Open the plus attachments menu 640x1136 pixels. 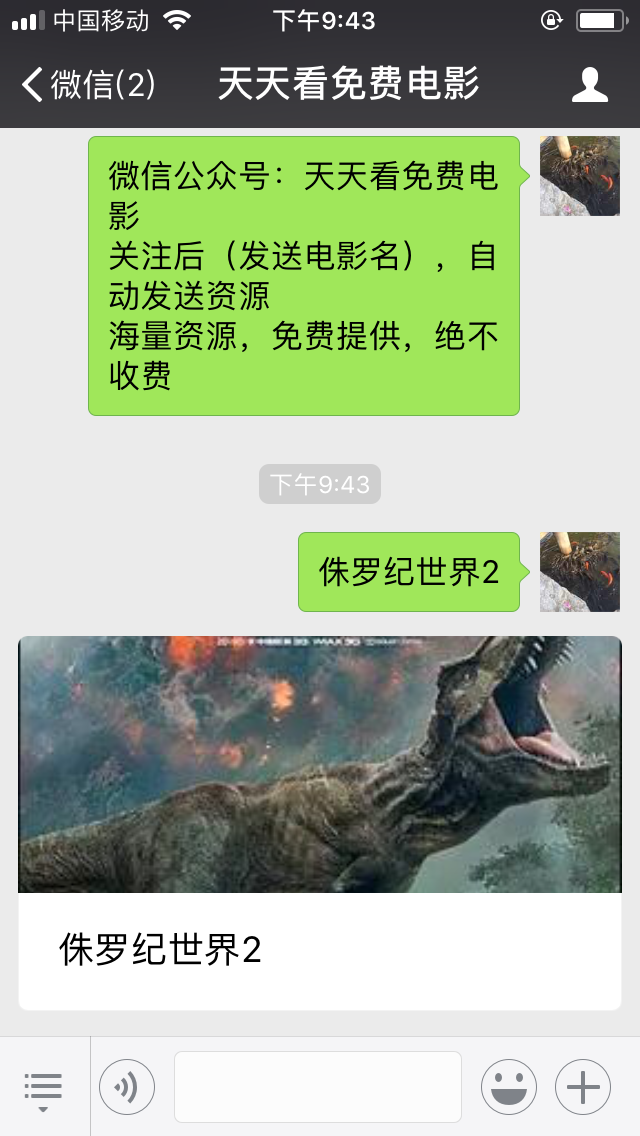click(x=582, y=1087)
